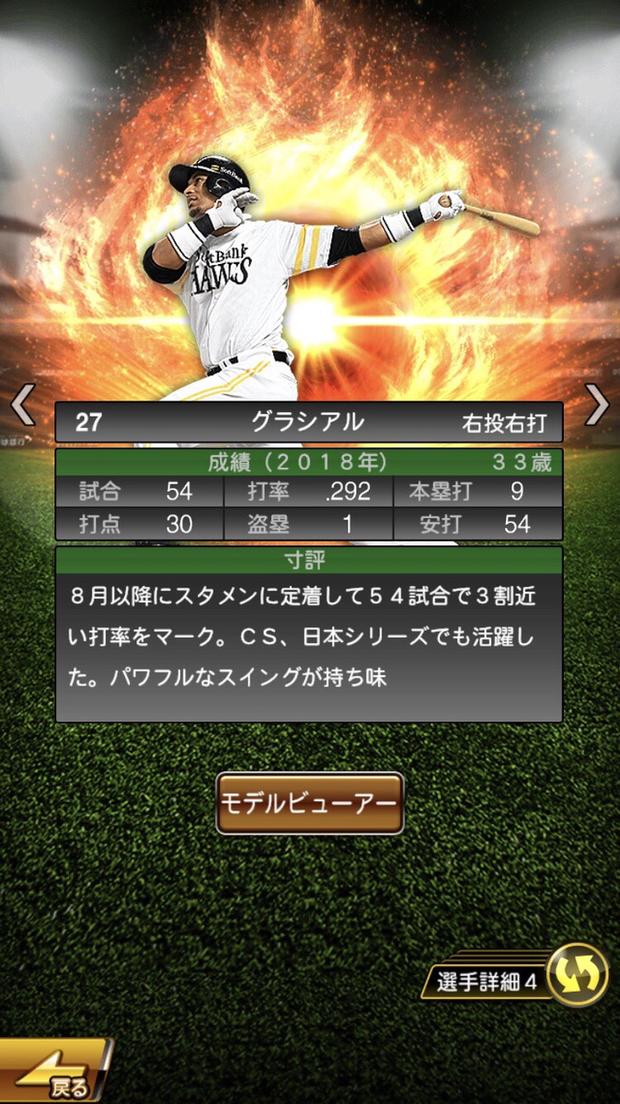Go to the previous player with left arrow

pyautogui.click(x=22, y=405)
